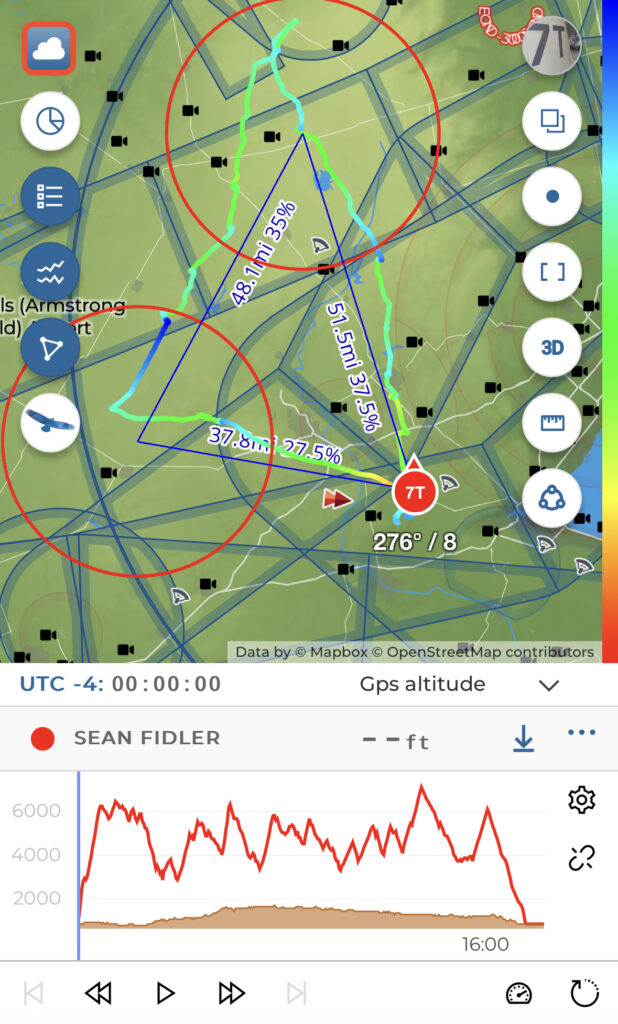Open the task list button
Image resolution: width=618 pixels, height=1024 pixels.
coord(50,195)
